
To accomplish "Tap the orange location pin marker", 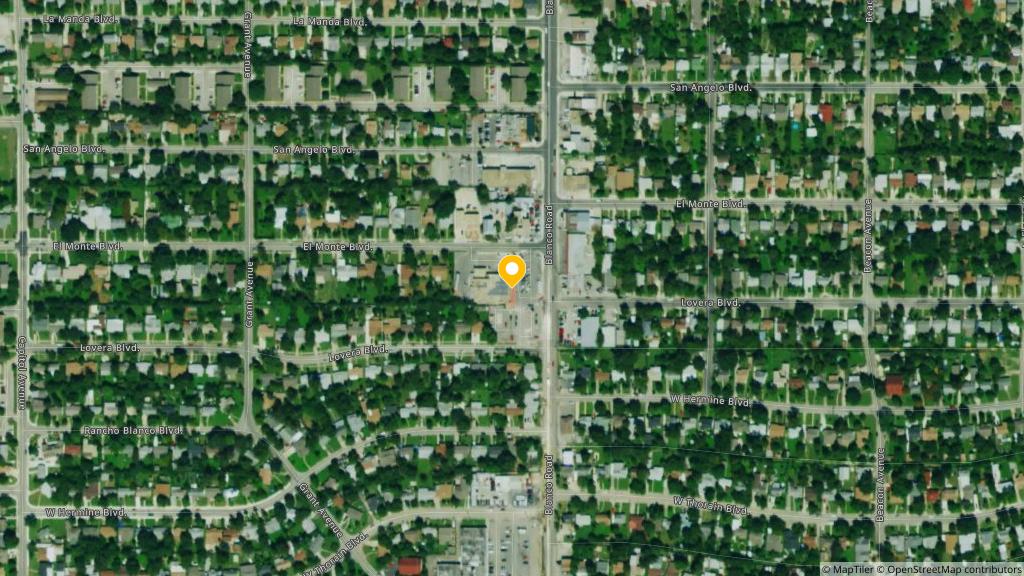I will coord(512,271).
